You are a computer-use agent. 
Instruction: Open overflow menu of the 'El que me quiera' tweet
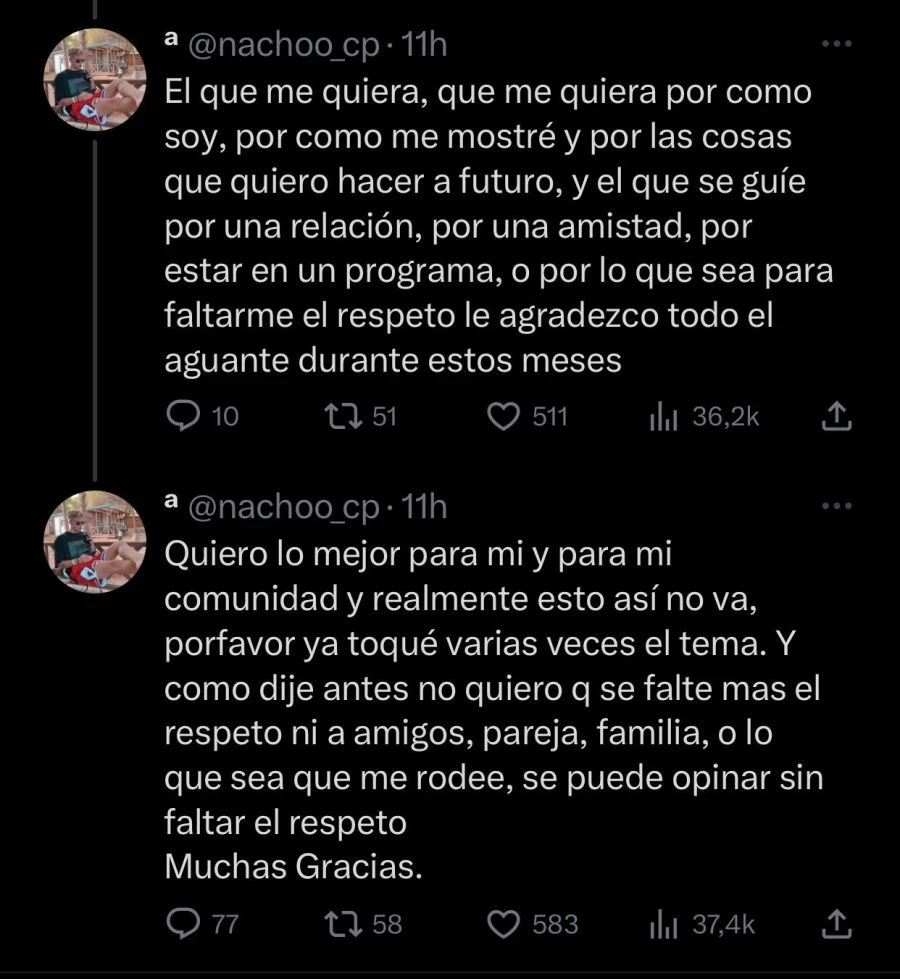tap(835, 45)
